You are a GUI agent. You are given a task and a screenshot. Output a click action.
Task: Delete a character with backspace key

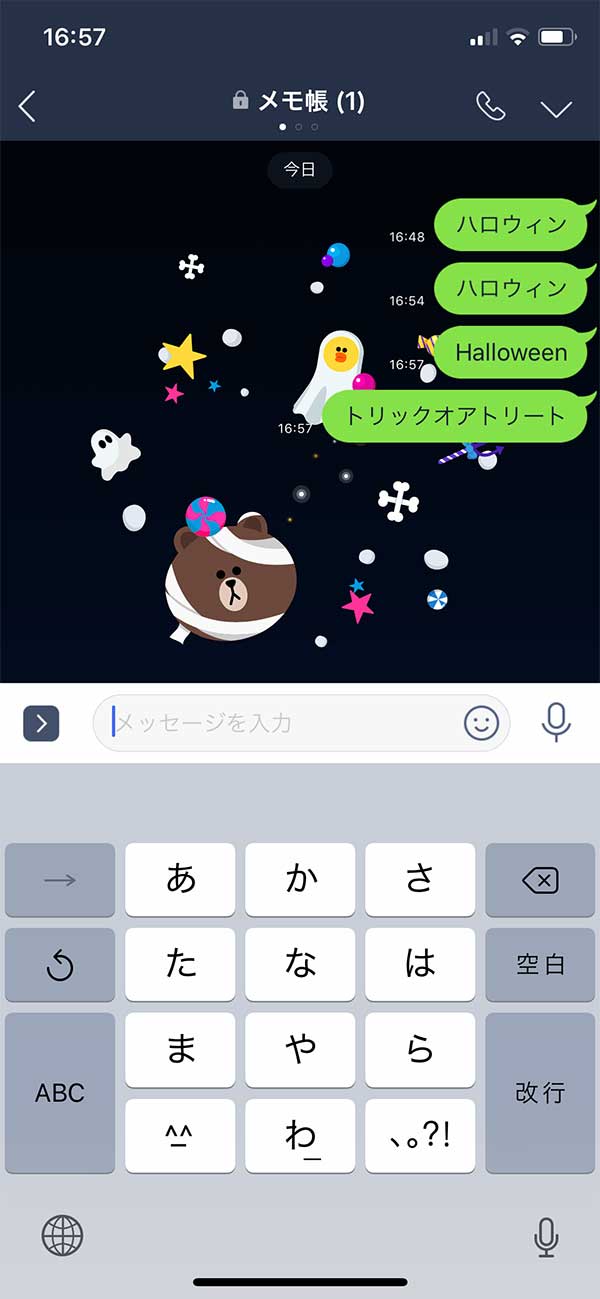(540, 880)
